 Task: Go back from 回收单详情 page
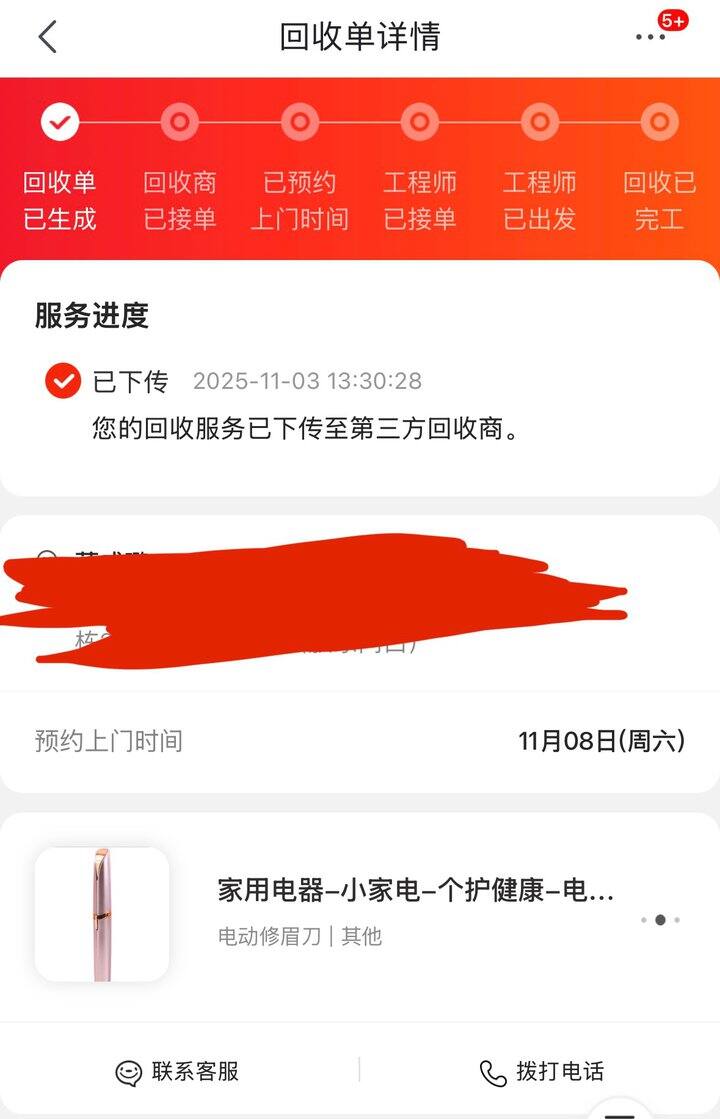[47, 37]
